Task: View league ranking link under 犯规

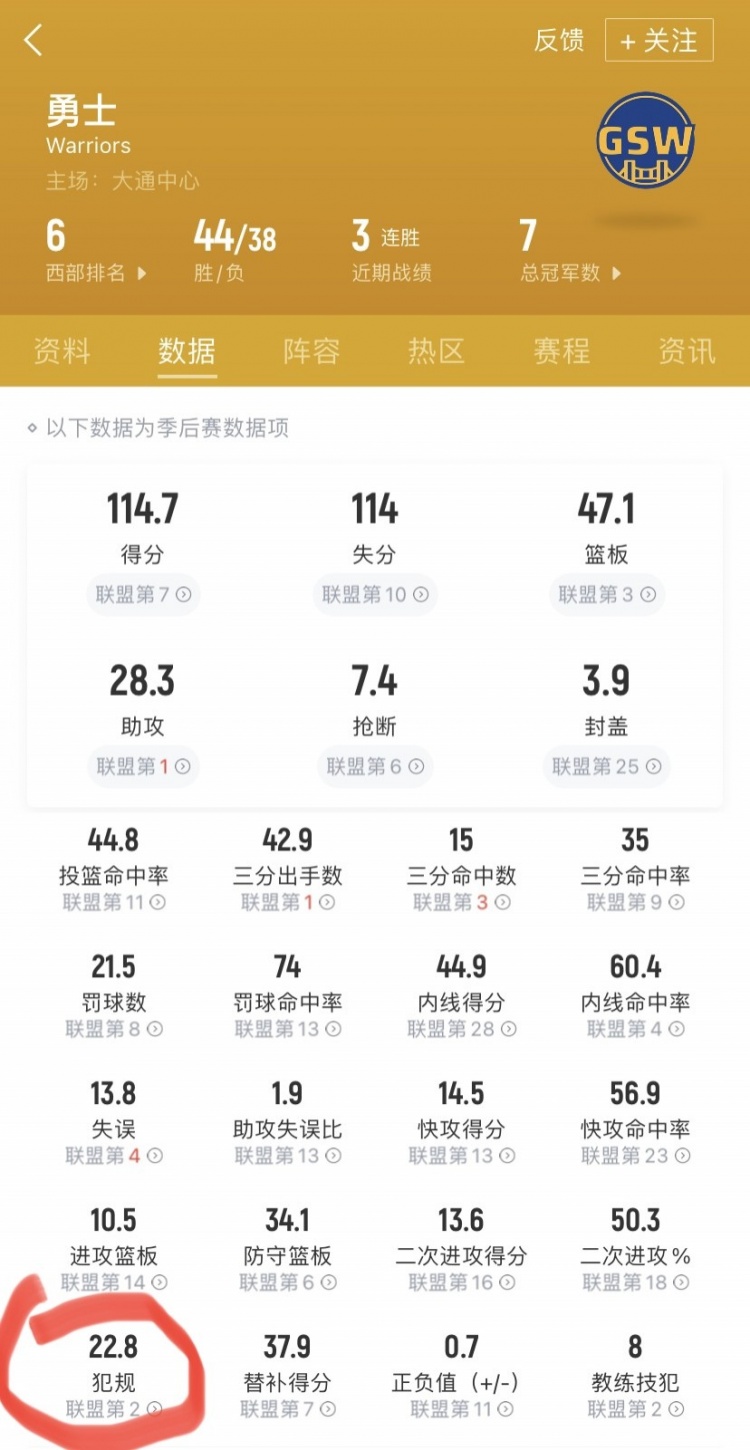Action: pos(114,1409)
